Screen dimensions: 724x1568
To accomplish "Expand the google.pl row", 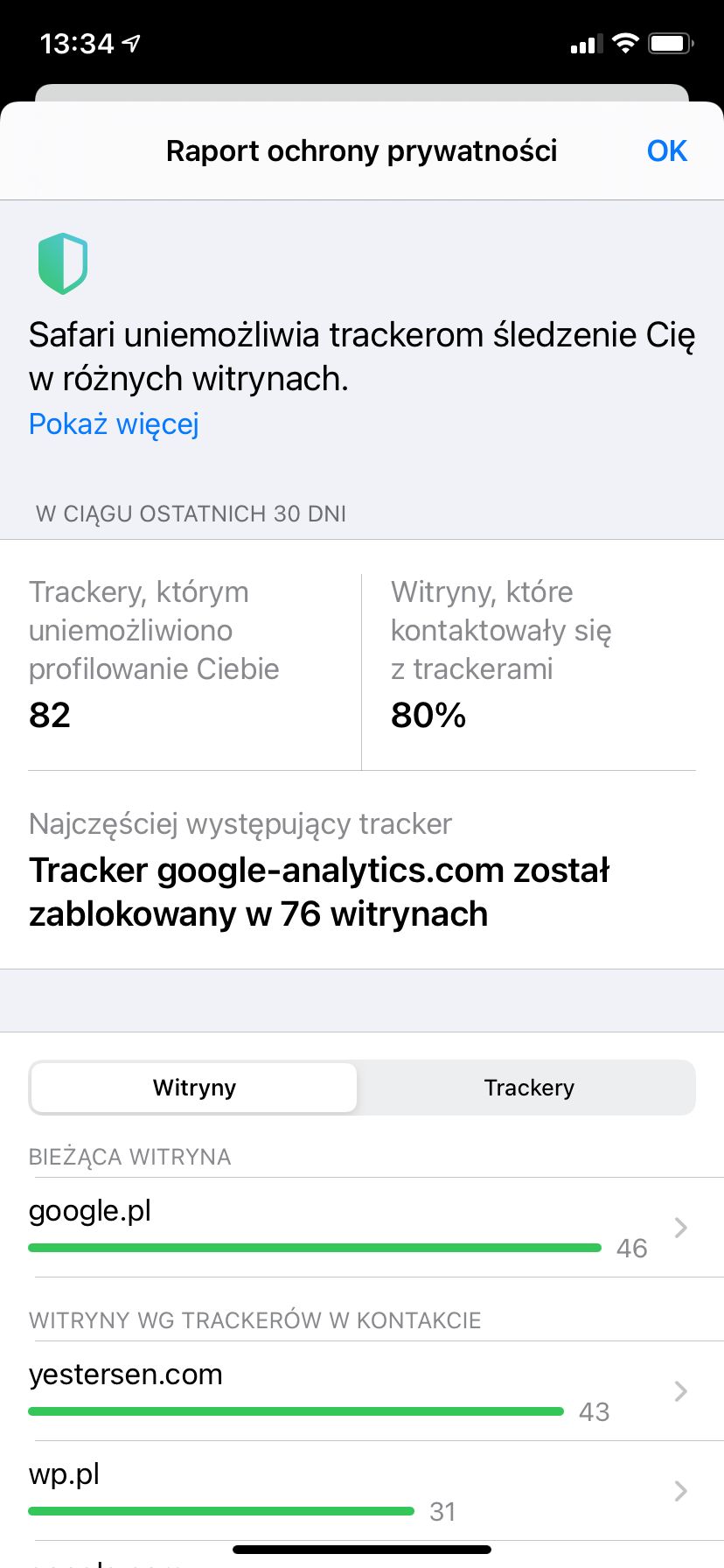I will (x=362, y=1228).
